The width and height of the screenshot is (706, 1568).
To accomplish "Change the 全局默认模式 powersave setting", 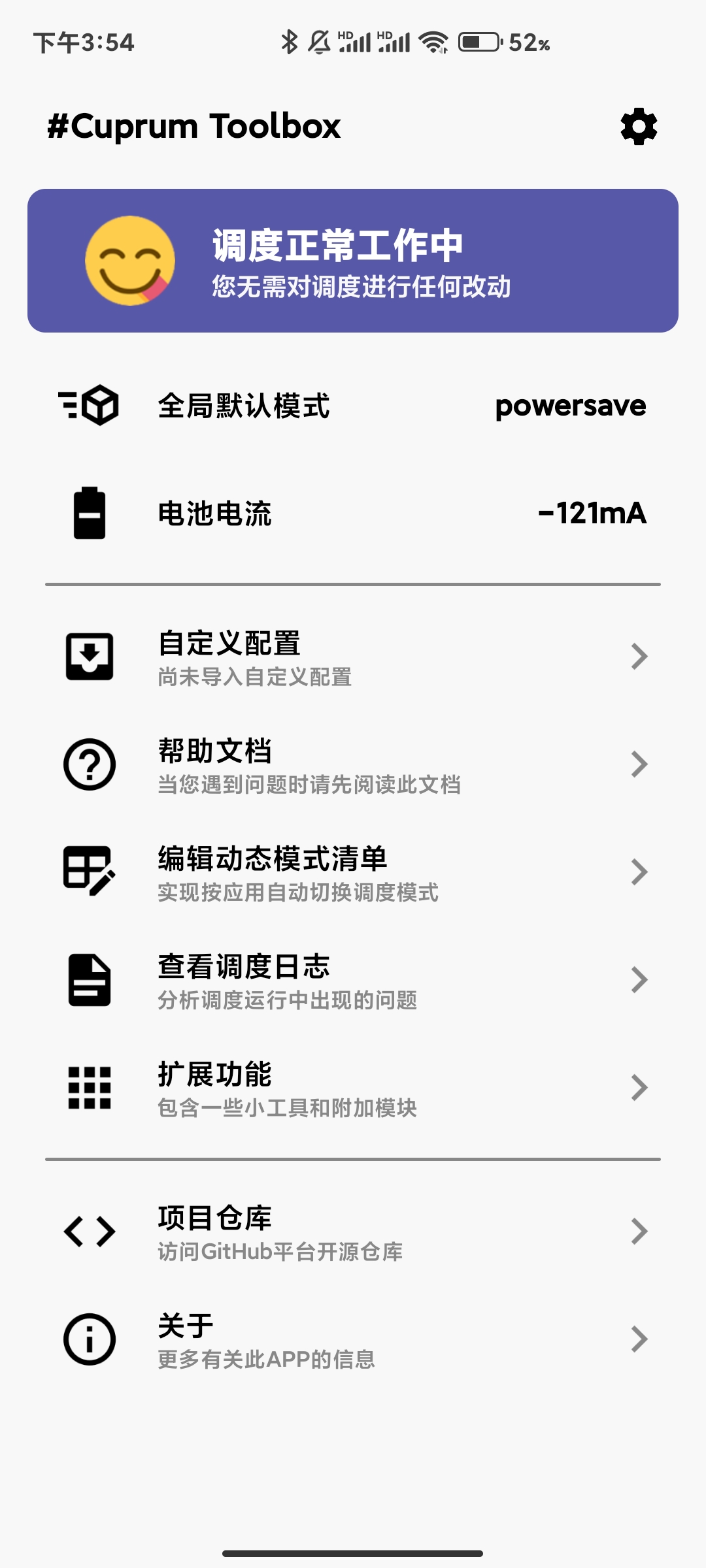I will pos(353,406).
